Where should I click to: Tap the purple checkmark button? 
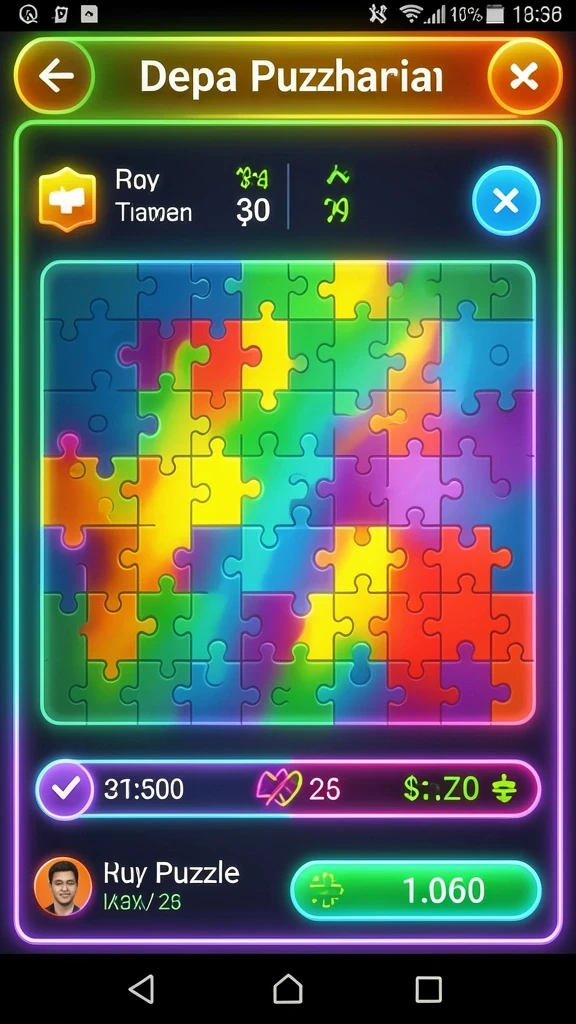[x=65, y=789]
